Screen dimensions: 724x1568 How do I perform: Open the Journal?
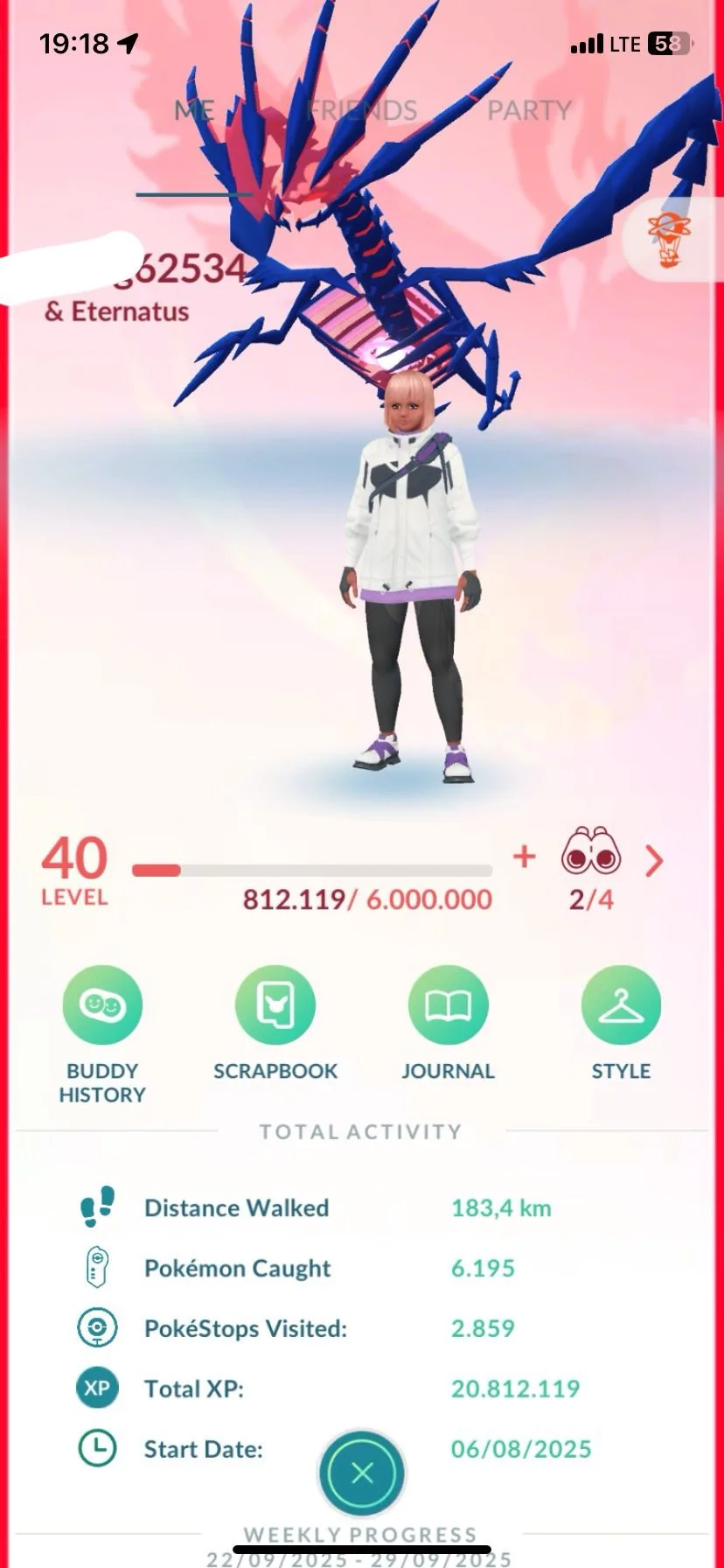[x=448, y=1005]
